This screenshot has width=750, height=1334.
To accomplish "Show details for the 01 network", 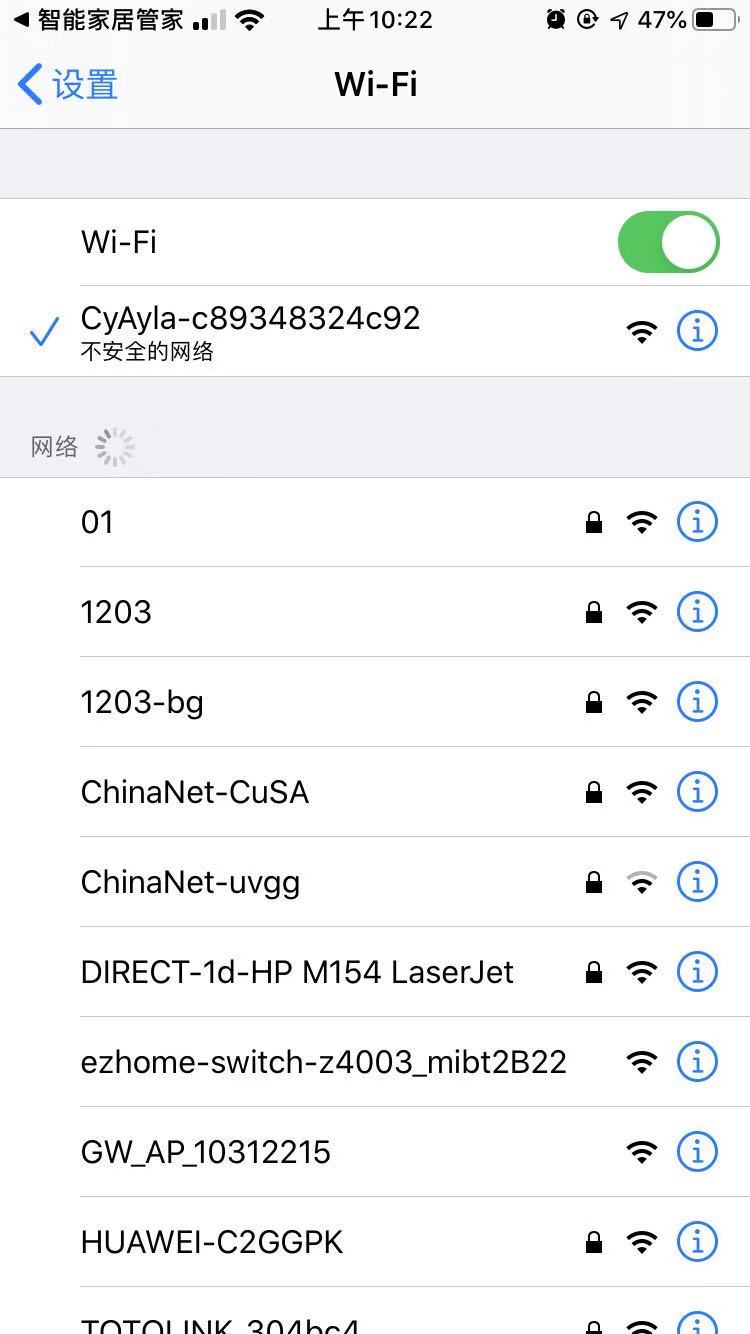I will click(697, 521).
